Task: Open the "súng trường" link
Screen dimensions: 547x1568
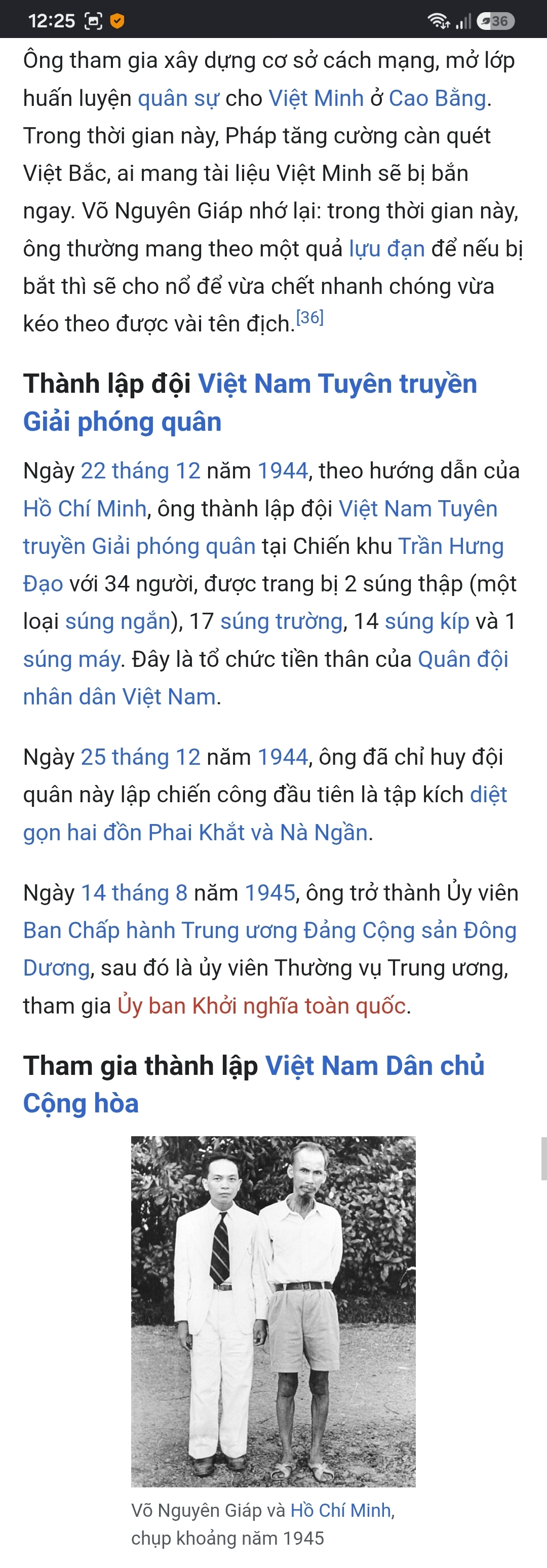Action: click(x=282, y=621)
